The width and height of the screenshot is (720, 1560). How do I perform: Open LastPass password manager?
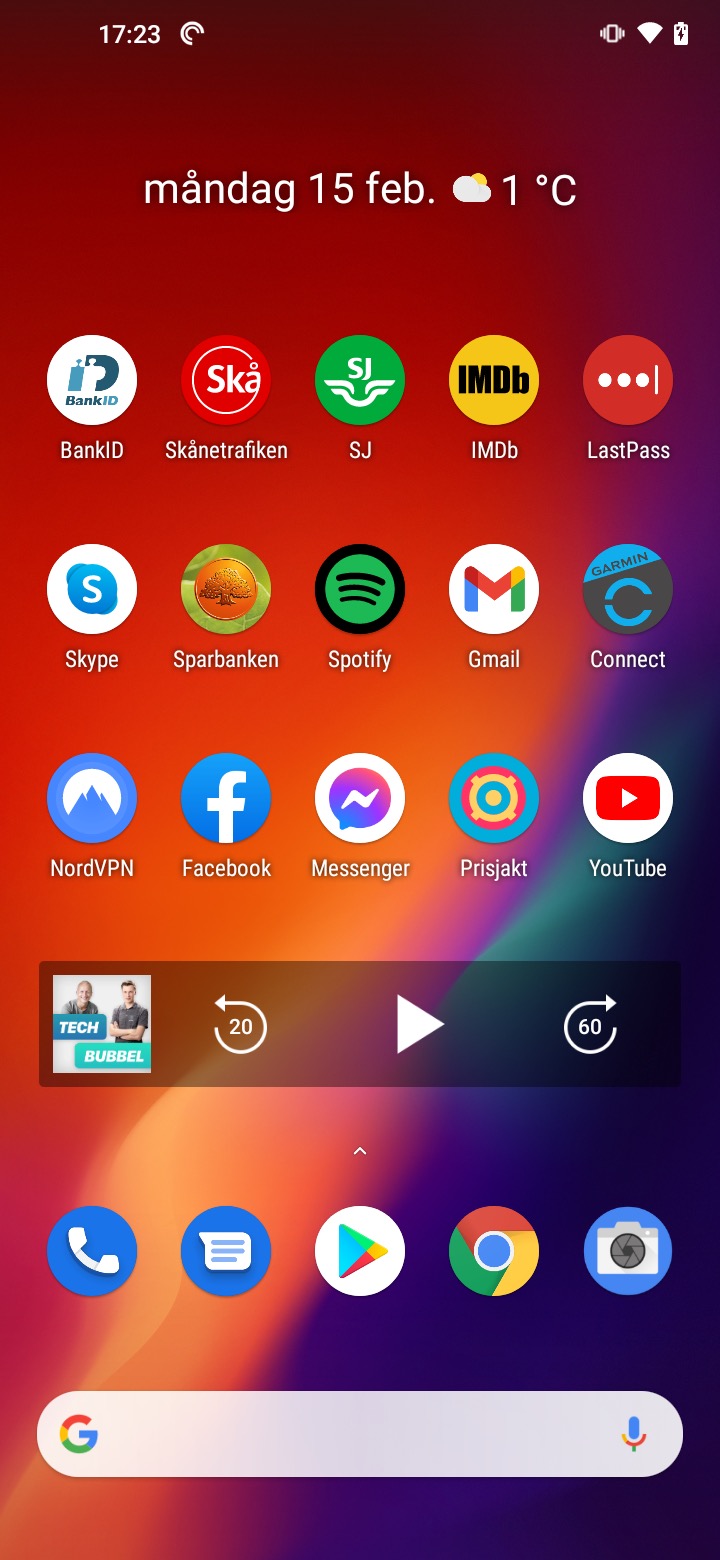tap(628, 381)
